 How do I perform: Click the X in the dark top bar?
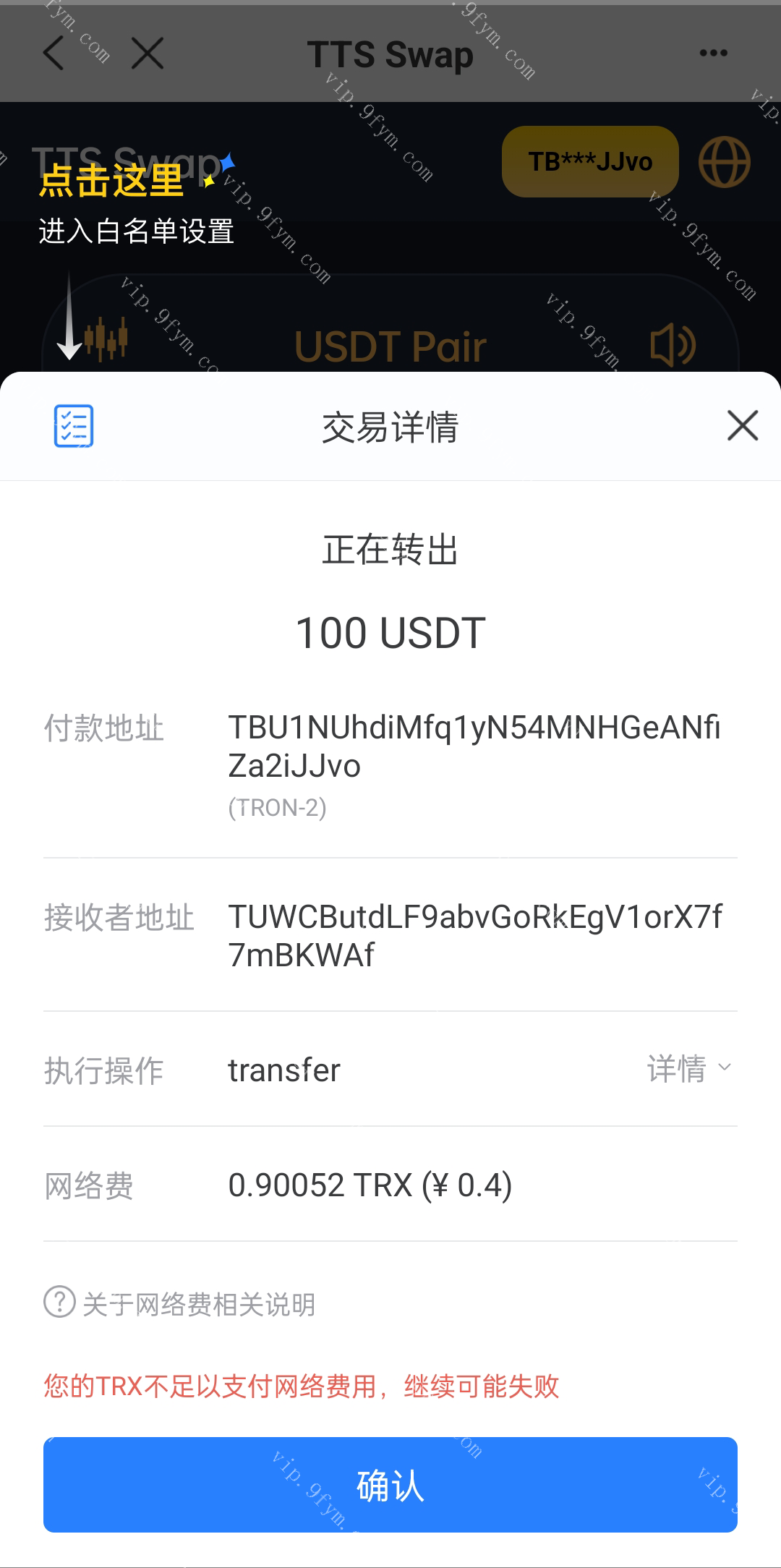pos(147,53)
